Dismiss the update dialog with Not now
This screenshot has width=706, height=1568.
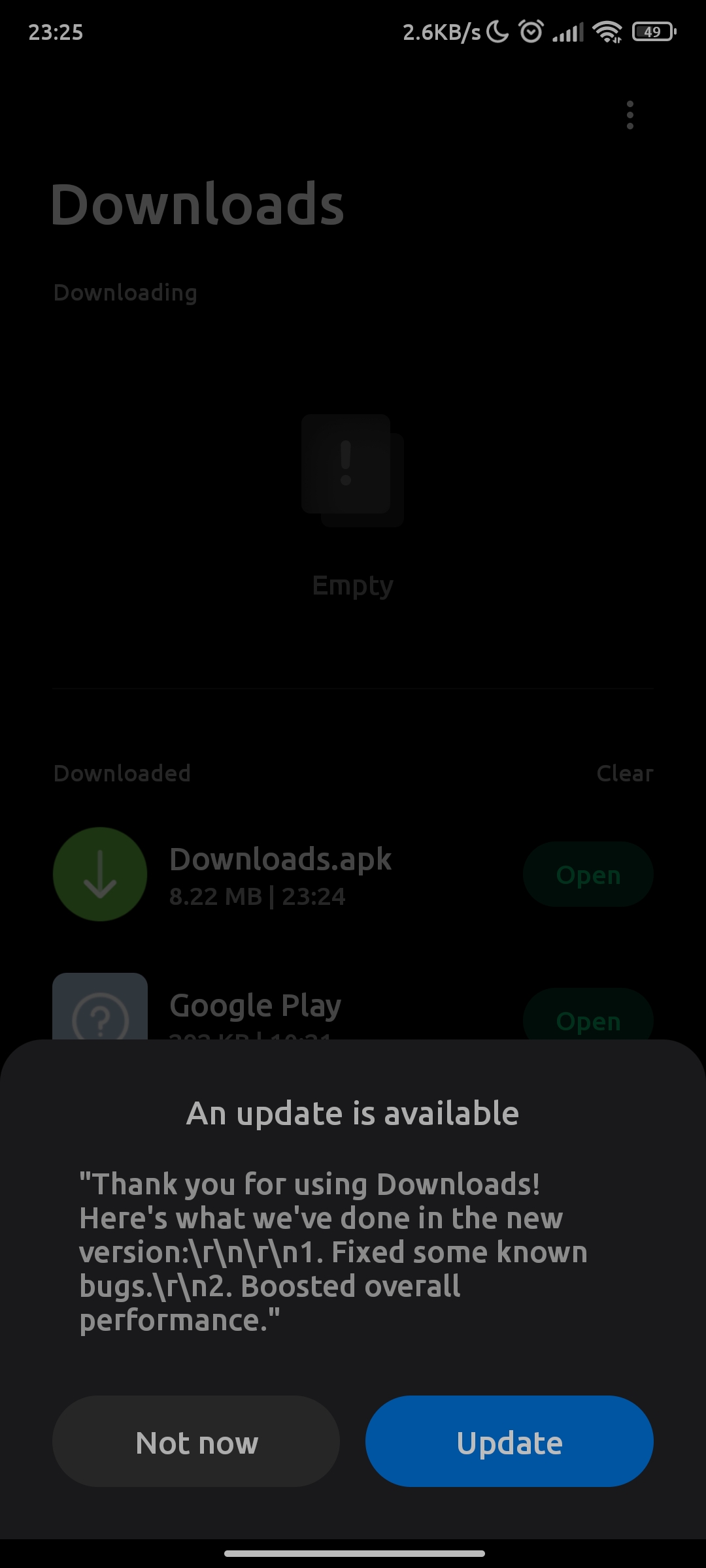pos(196,1441)
